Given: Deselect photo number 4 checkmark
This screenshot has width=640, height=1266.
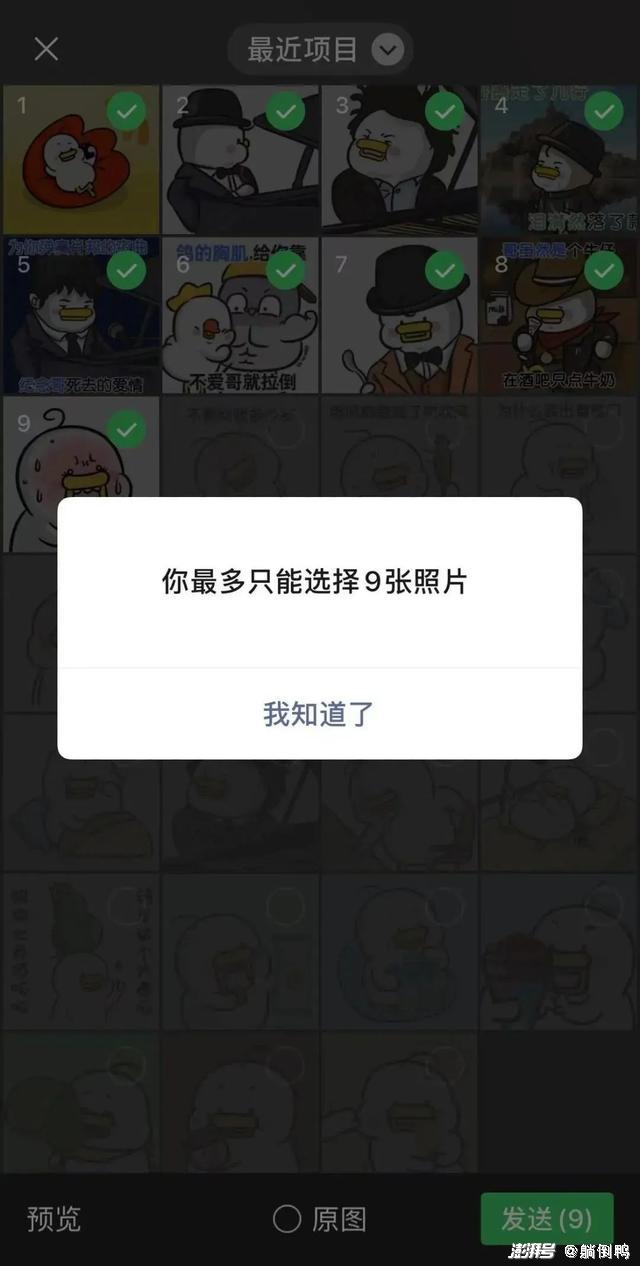Looking at the screenshot, I should click(604, 112).
